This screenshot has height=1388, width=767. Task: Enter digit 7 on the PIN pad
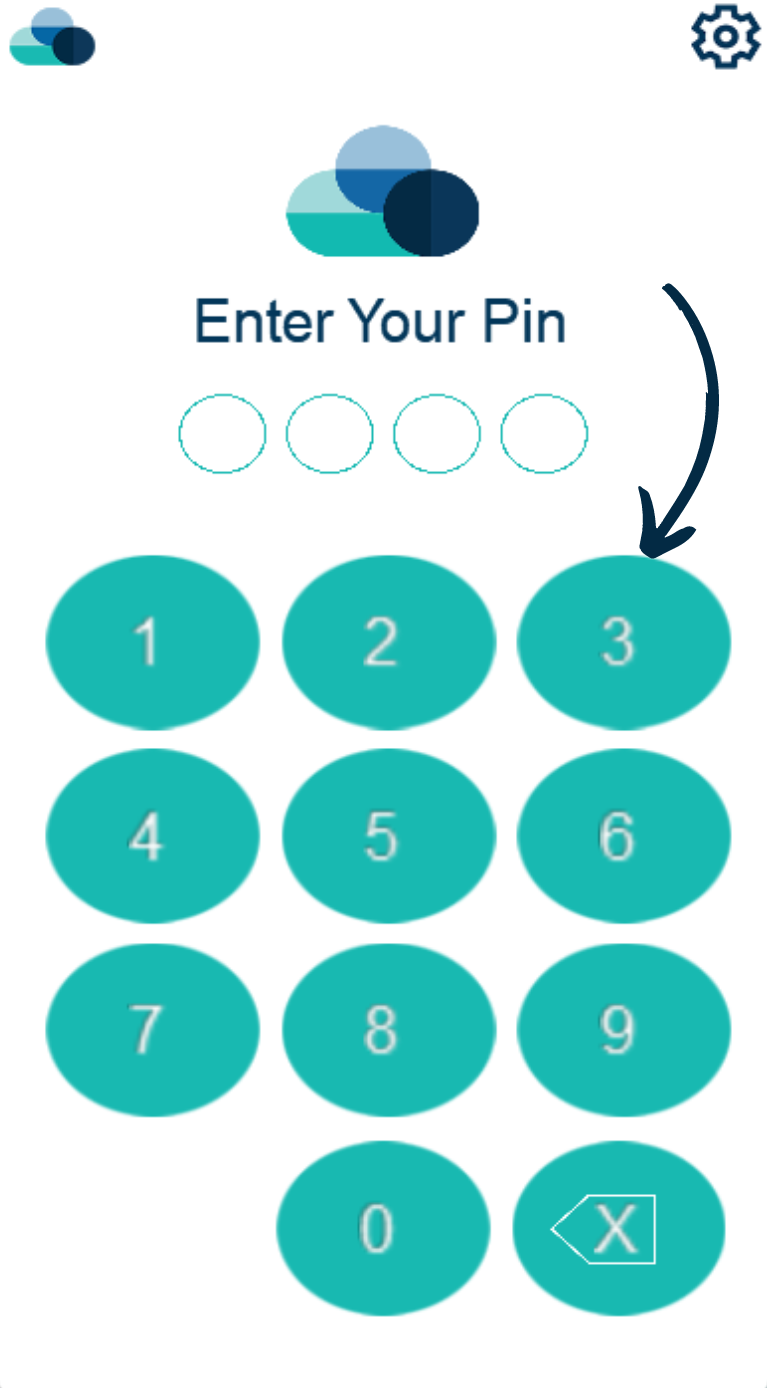pos(153,1030)
